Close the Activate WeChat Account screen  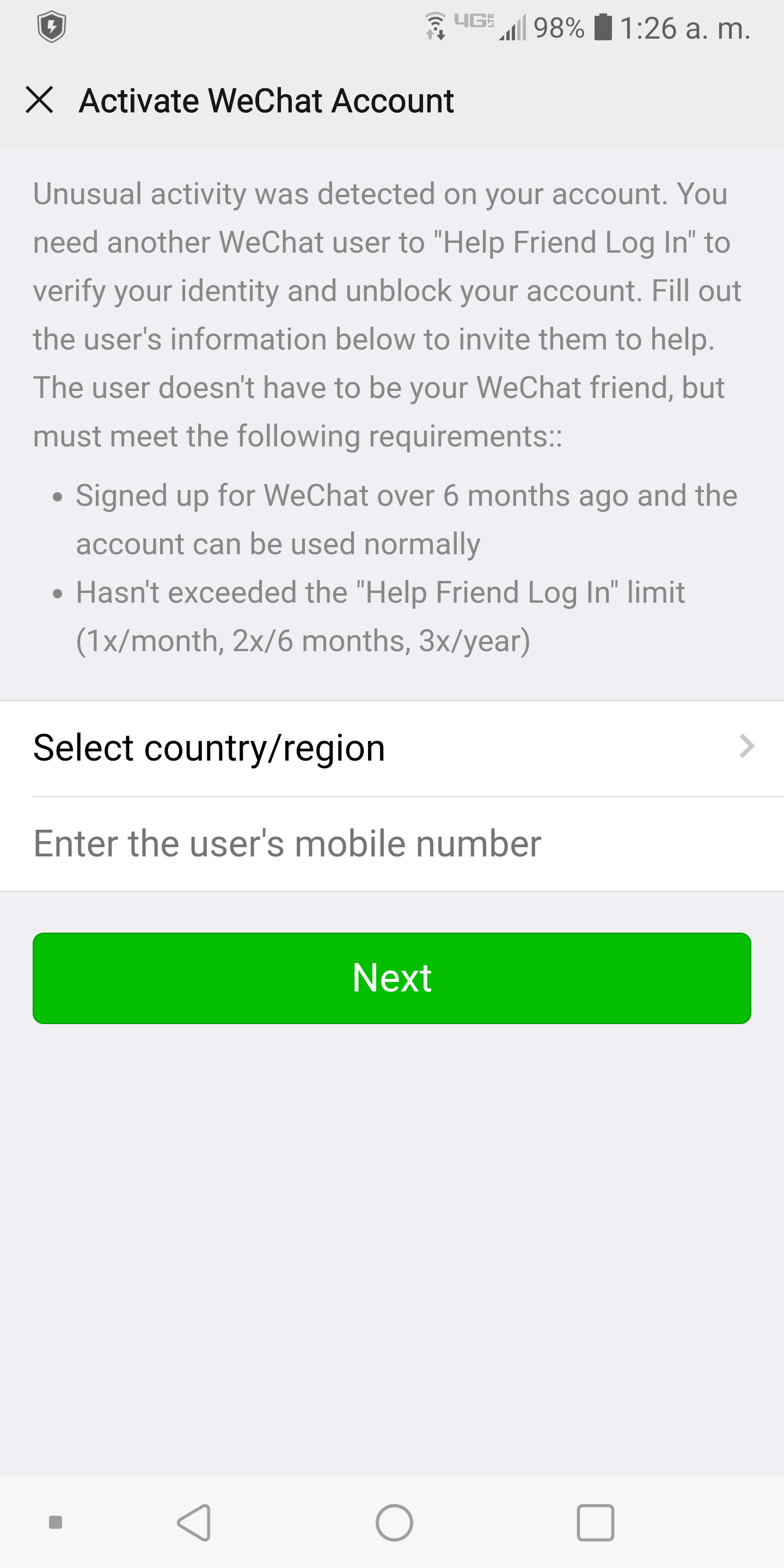click(x=40, y=100)
